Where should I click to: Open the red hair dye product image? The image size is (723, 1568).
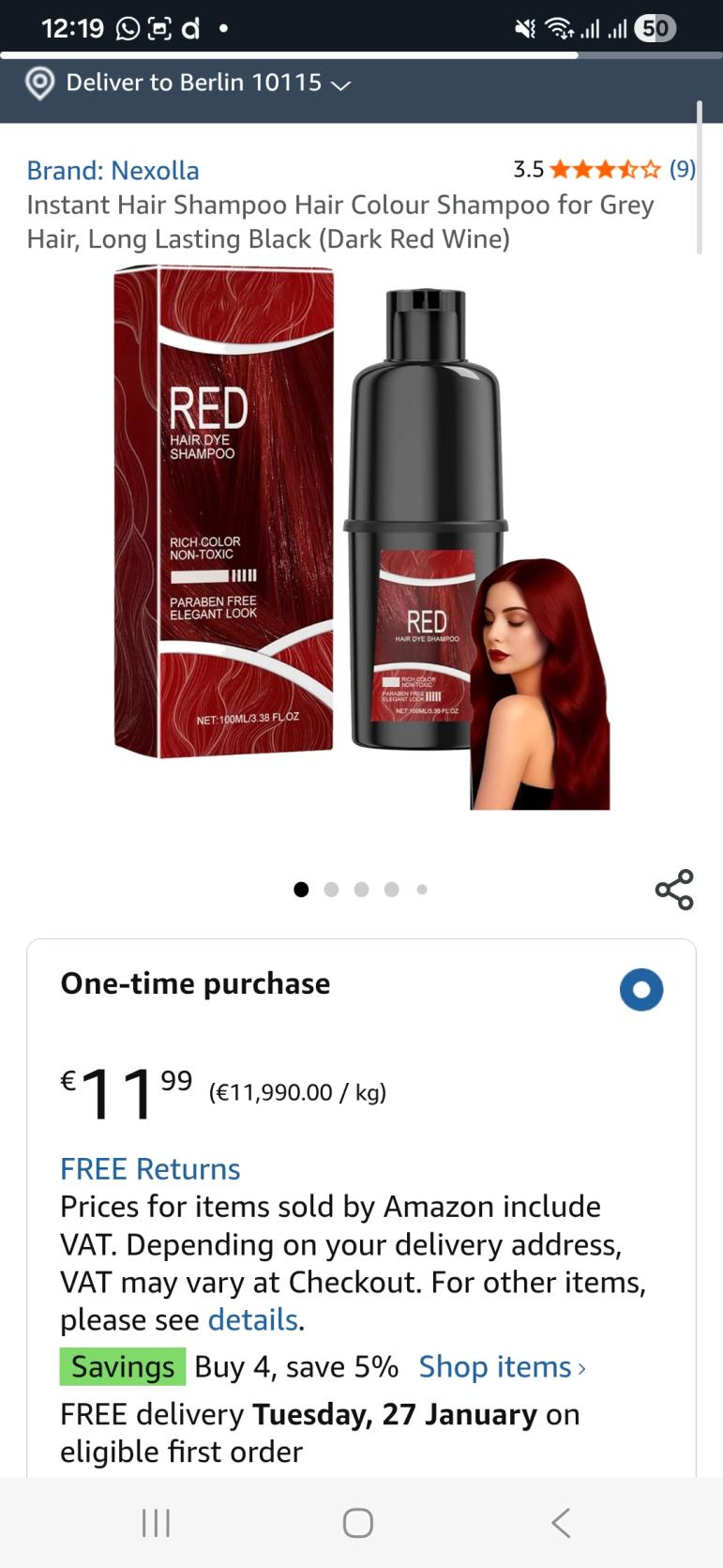pyautogui.click(x=361, y=540)
